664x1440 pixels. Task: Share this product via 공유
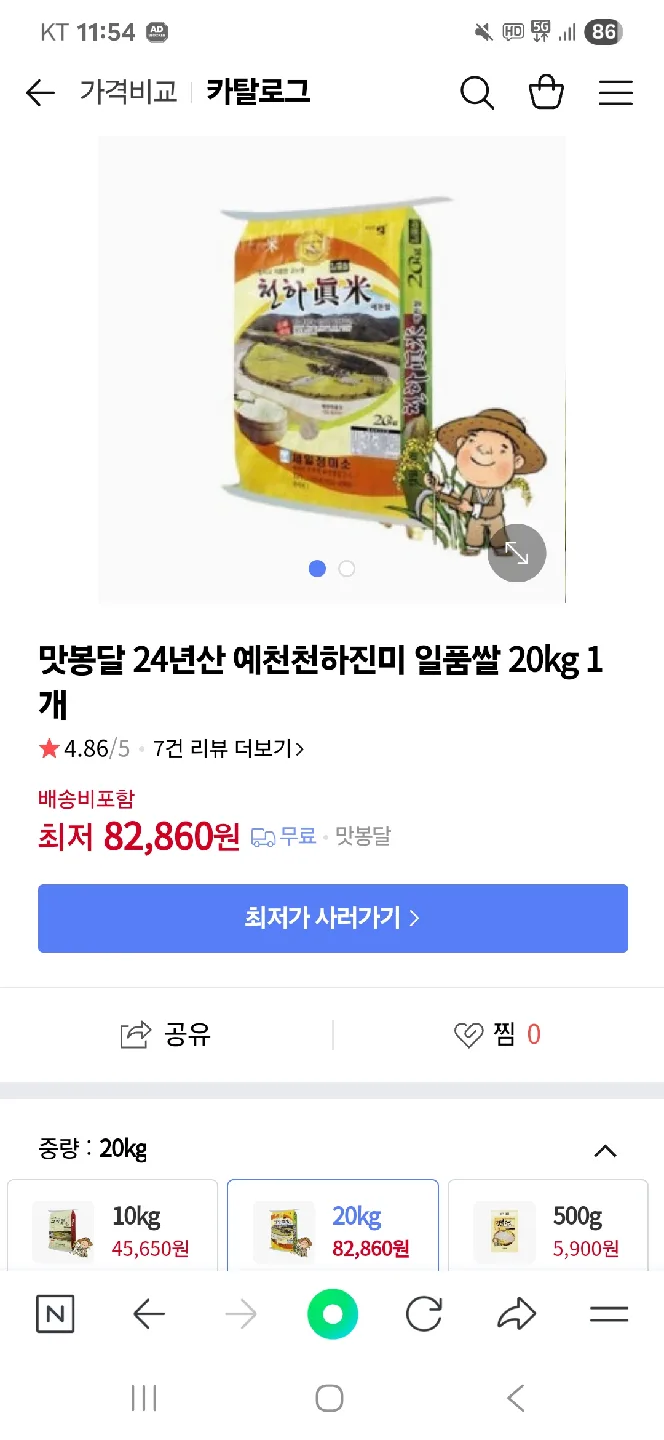coord(166,1035)
